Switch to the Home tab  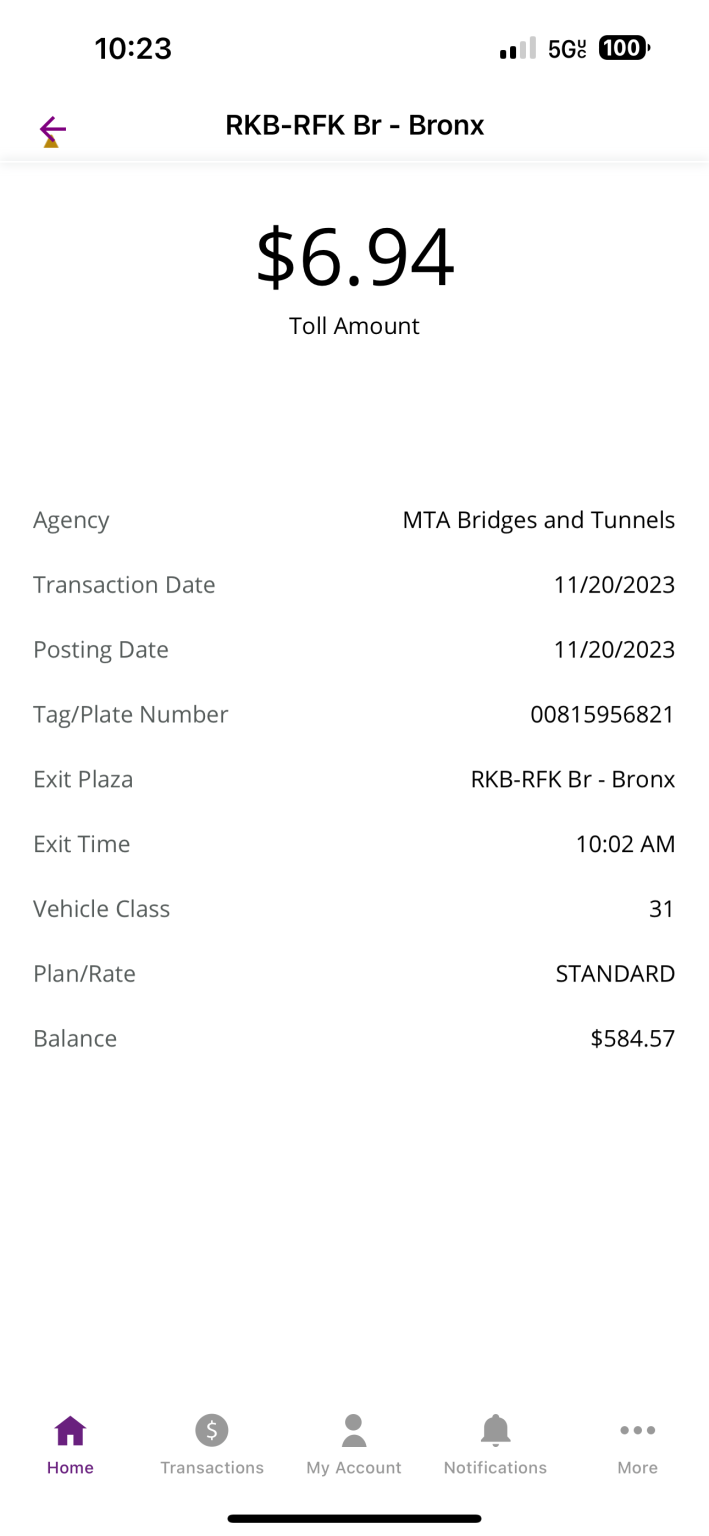click(70, 1445)
